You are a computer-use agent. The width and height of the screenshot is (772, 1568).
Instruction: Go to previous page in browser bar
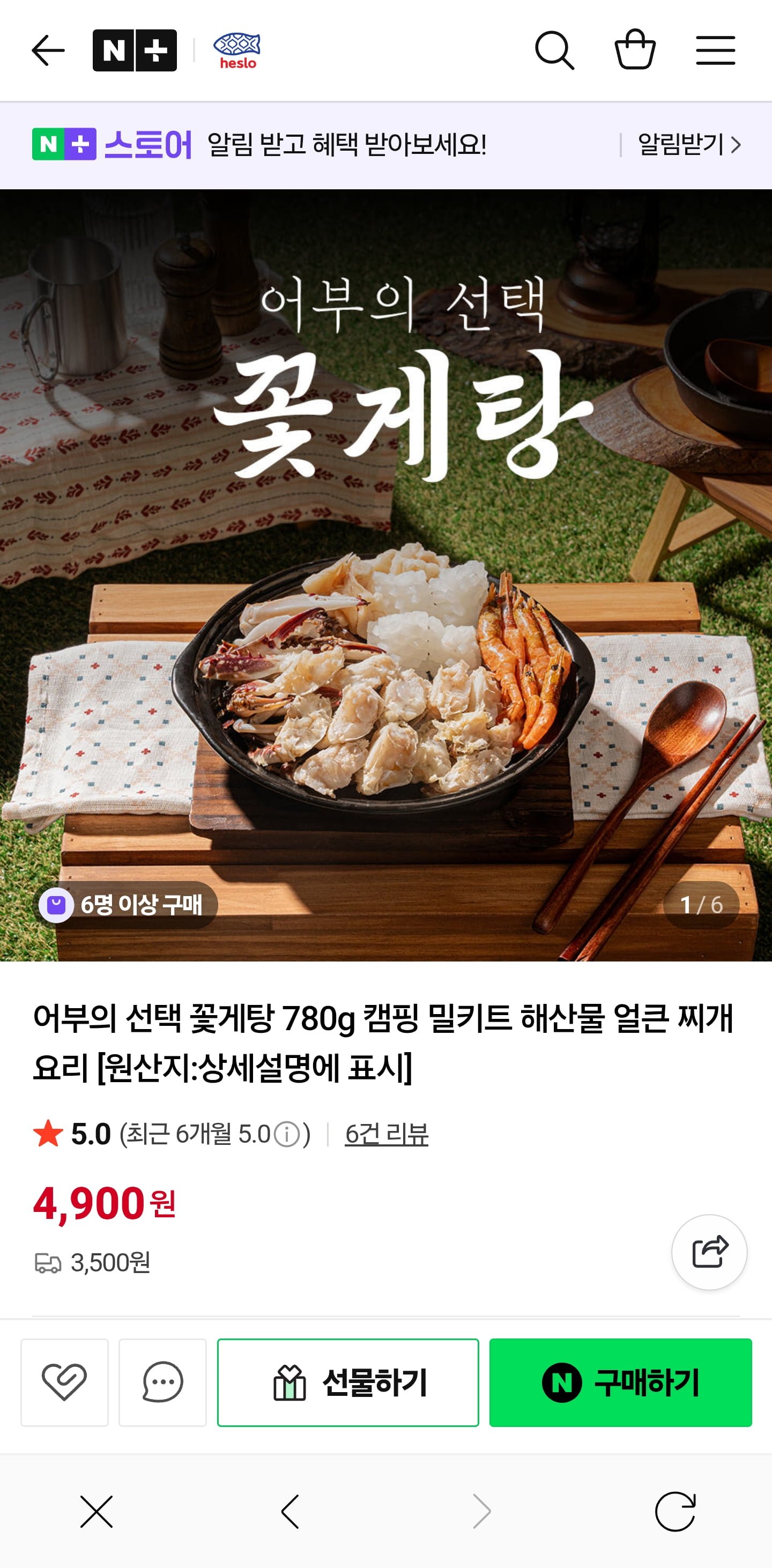tap(290, 1511)
